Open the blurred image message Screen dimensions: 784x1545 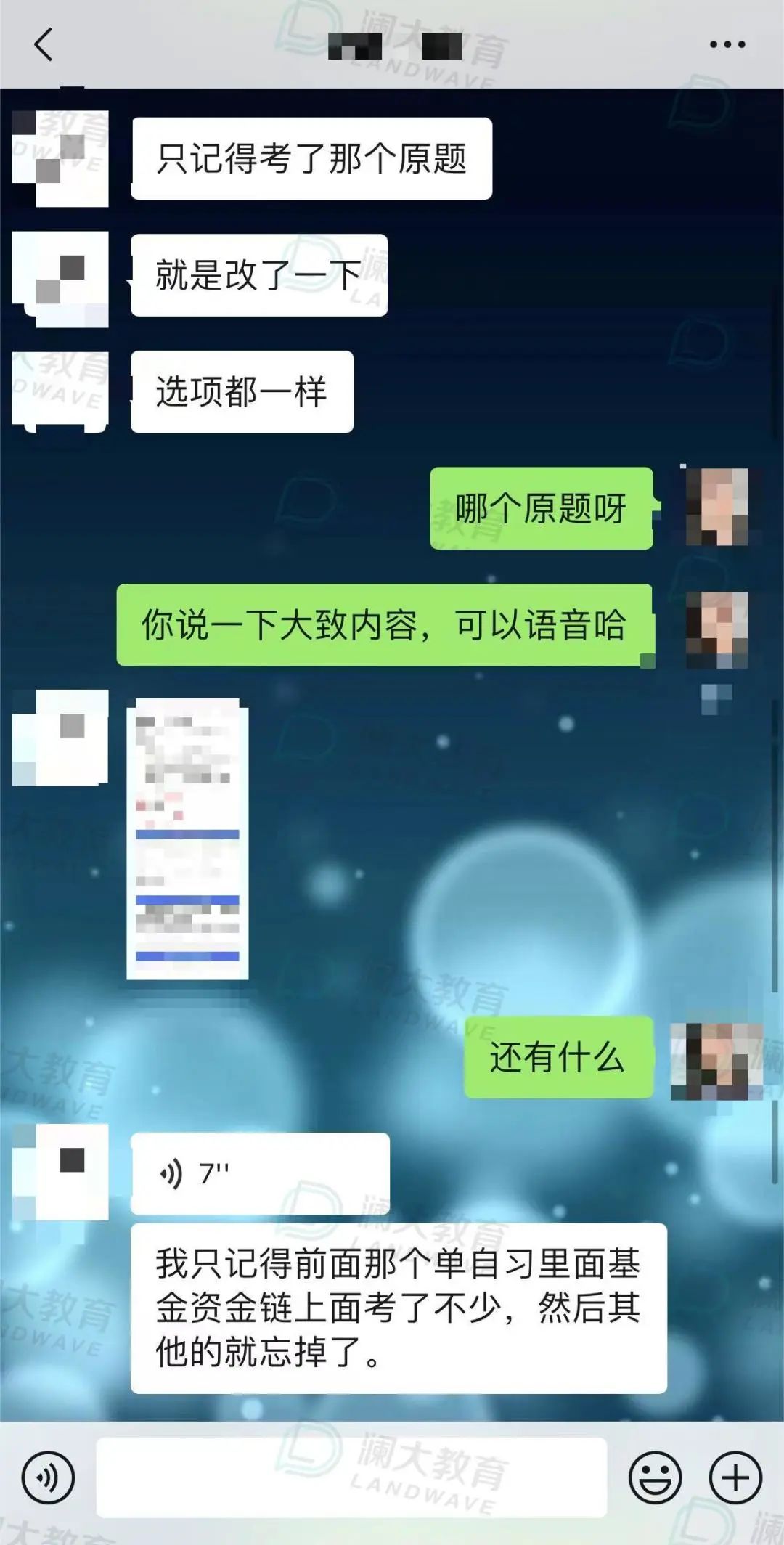(187, 839)
